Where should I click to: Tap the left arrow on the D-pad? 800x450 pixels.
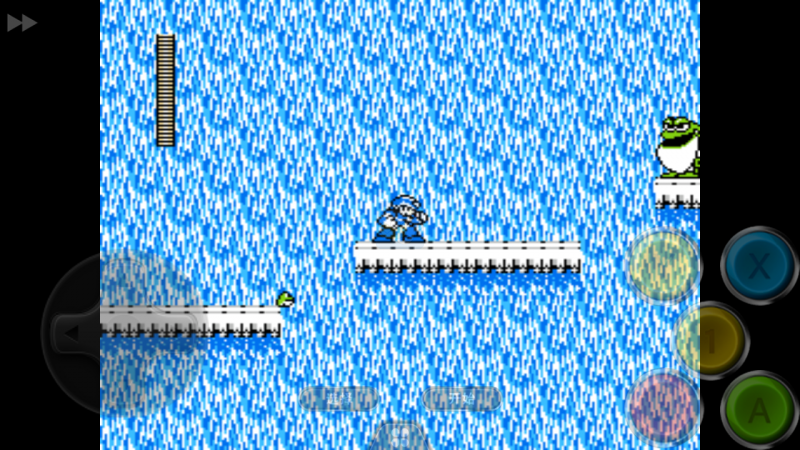[68, 331]
